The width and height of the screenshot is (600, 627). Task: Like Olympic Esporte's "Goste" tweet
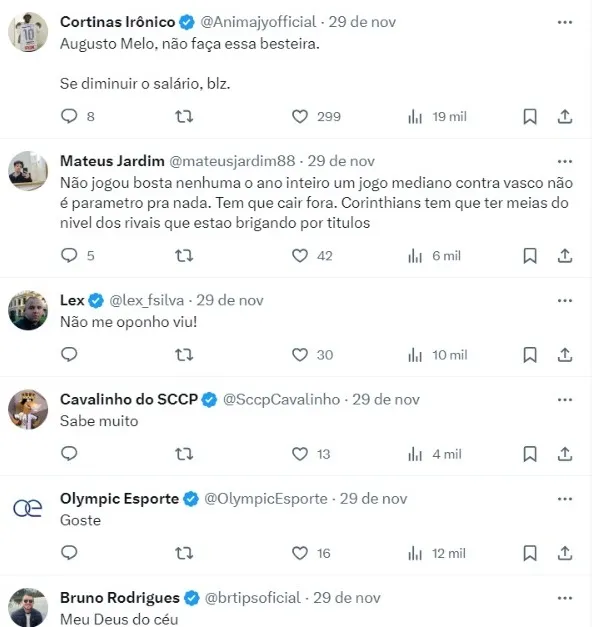pyautogui.click(x=299, y=553)
